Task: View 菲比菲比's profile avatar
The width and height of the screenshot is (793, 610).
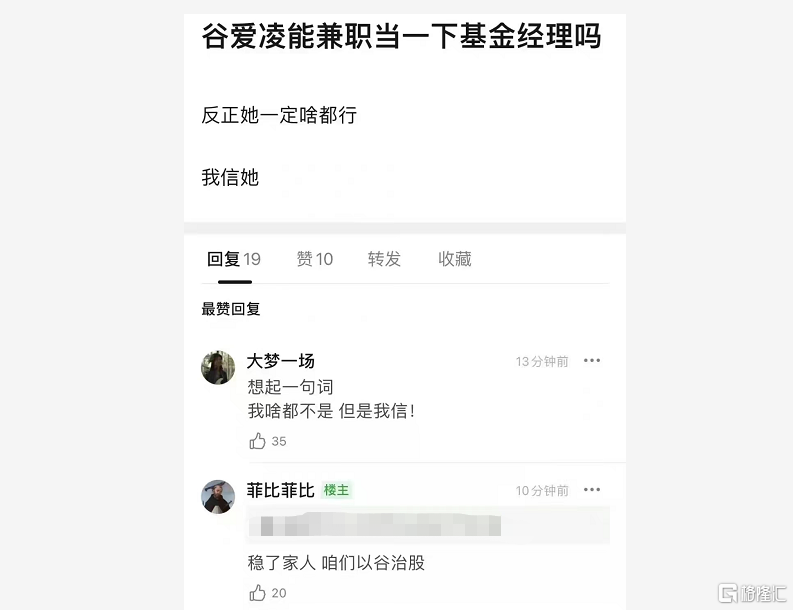Action: (218, 496)
